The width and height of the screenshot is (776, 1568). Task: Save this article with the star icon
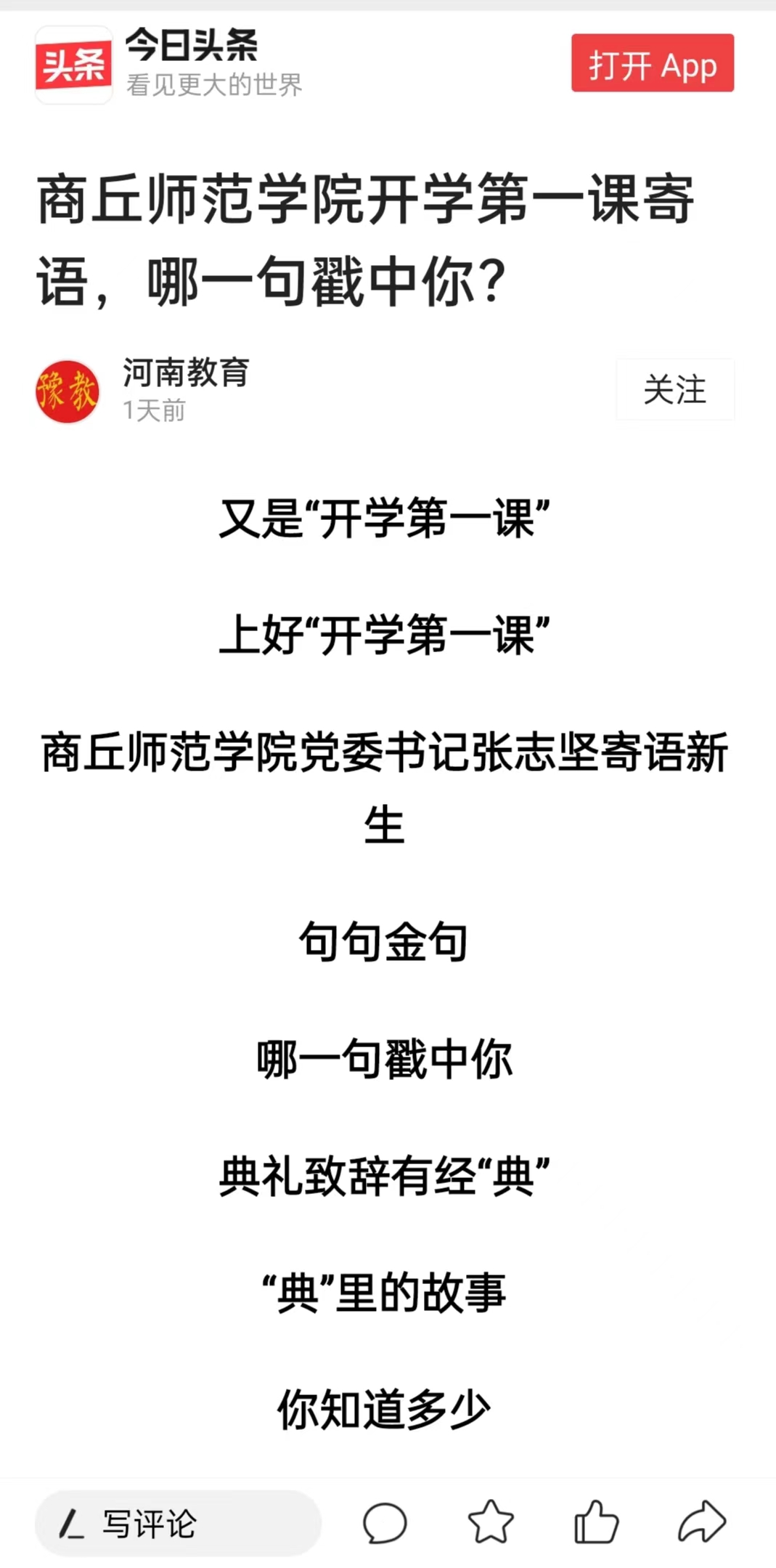491,1522
